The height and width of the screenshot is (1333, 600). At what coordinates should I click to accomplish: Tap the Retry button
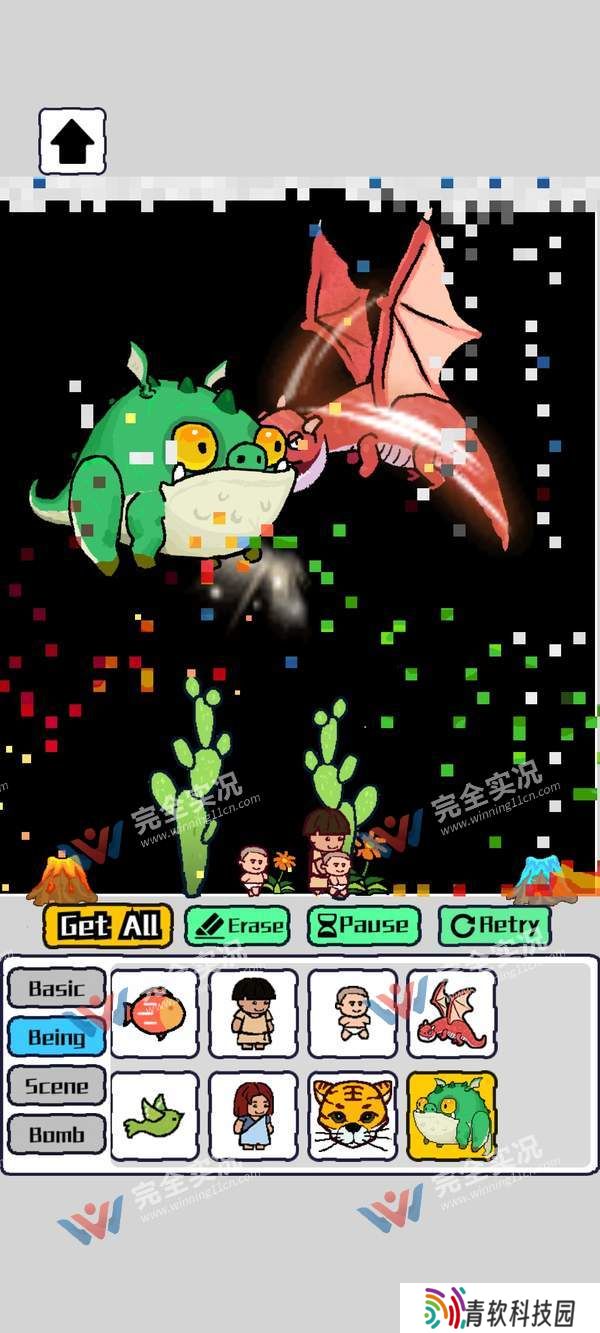pos(494,925)
